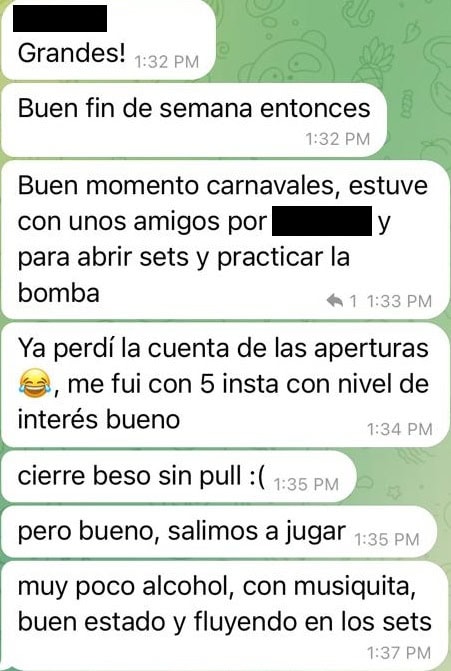This screenshot has width=451, height=671.
Task: Tap the redacted sender name above Grandes!
Action: coord(60,18)
